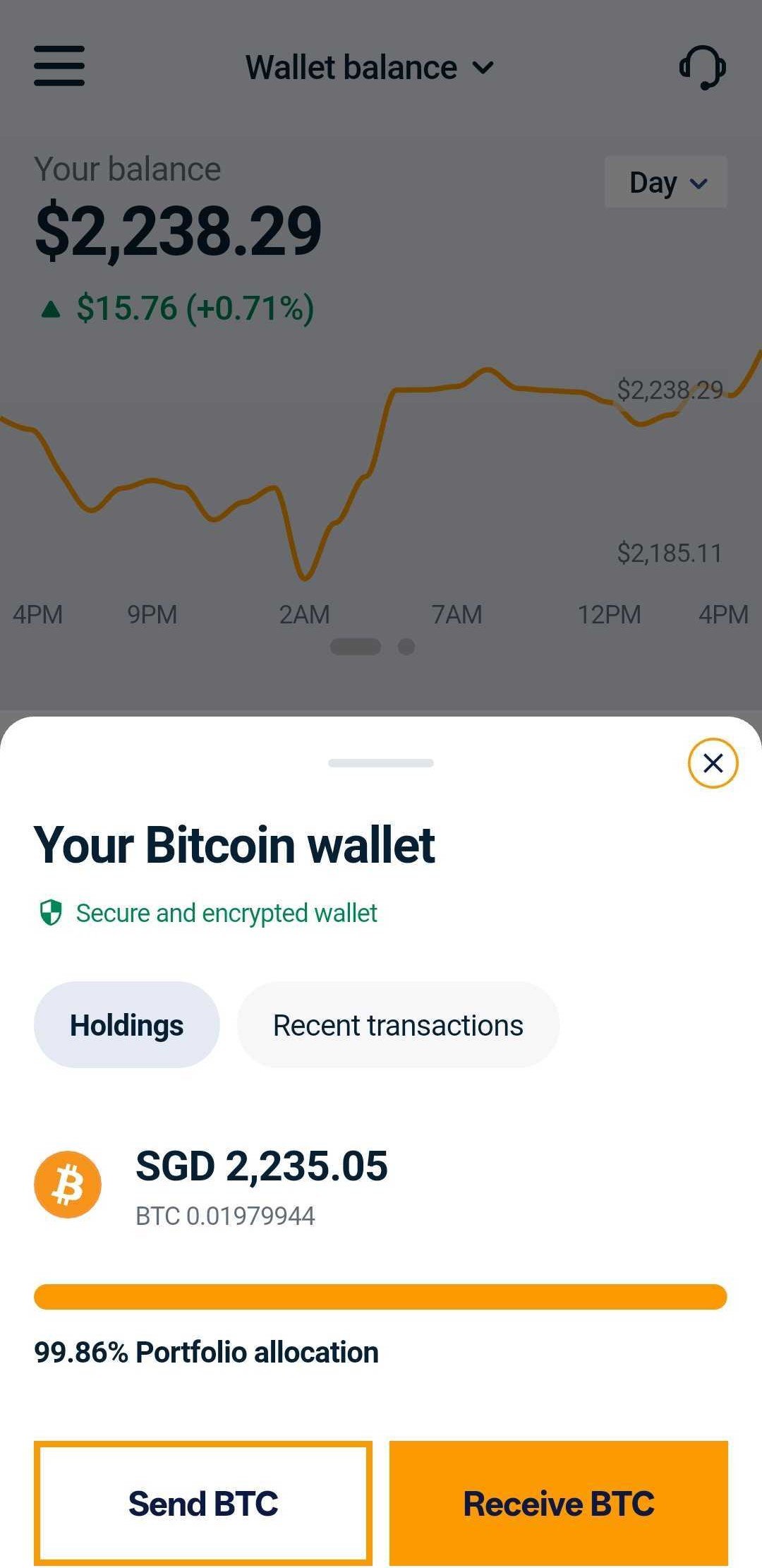Viewport: 762px width, 1568px height.
Task: Open customer support headset icon
Action: click(702, 68)
